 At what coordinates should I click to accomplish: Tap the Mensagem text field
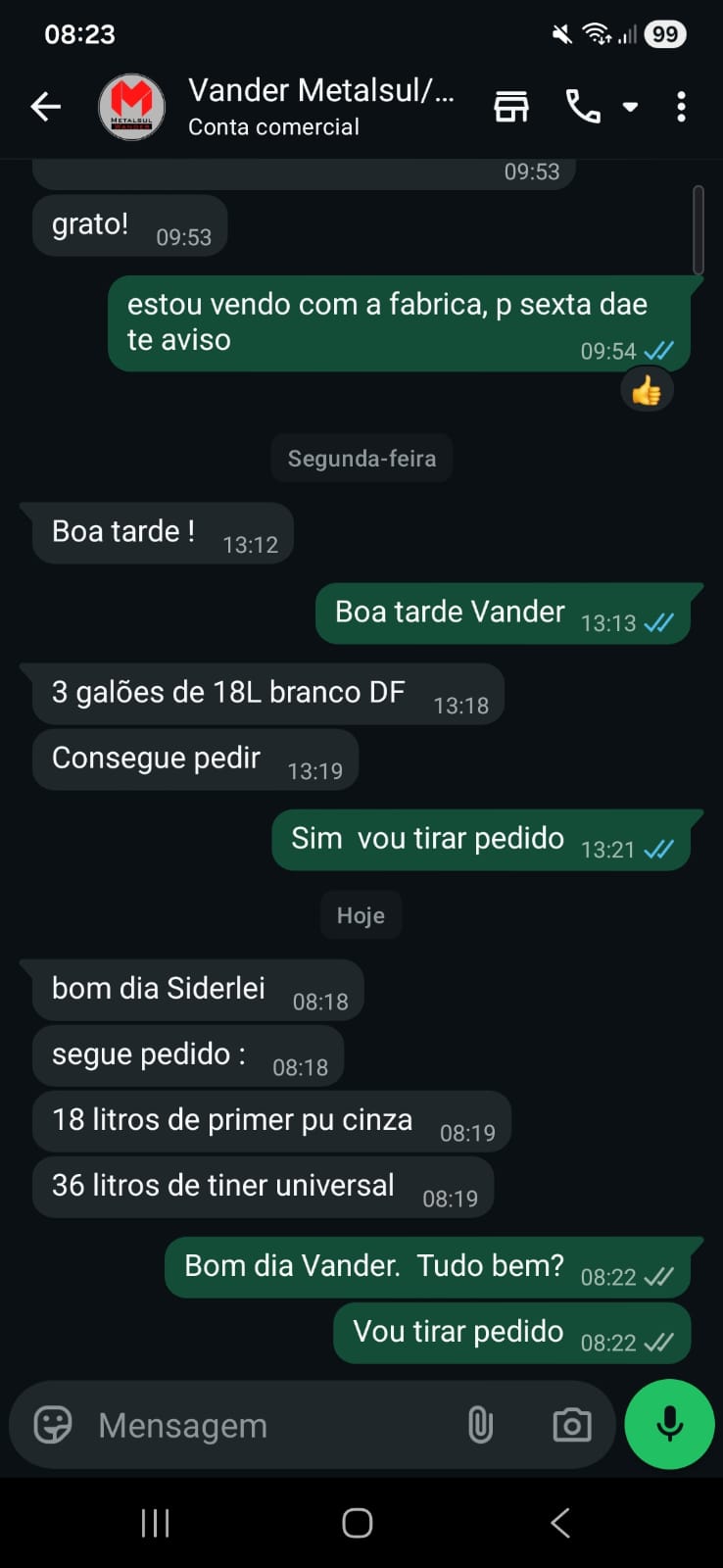(x=265, y=1425)
